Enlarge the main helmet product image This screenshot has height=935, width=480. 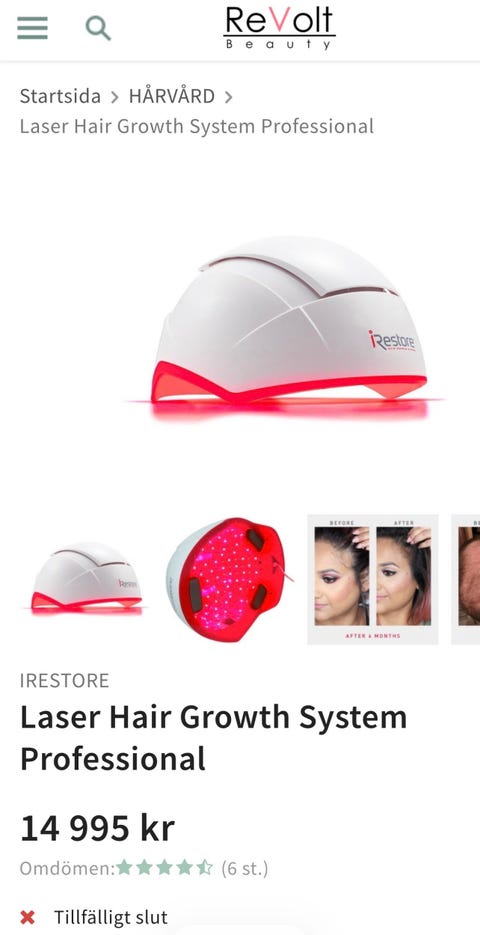[287, 327]
